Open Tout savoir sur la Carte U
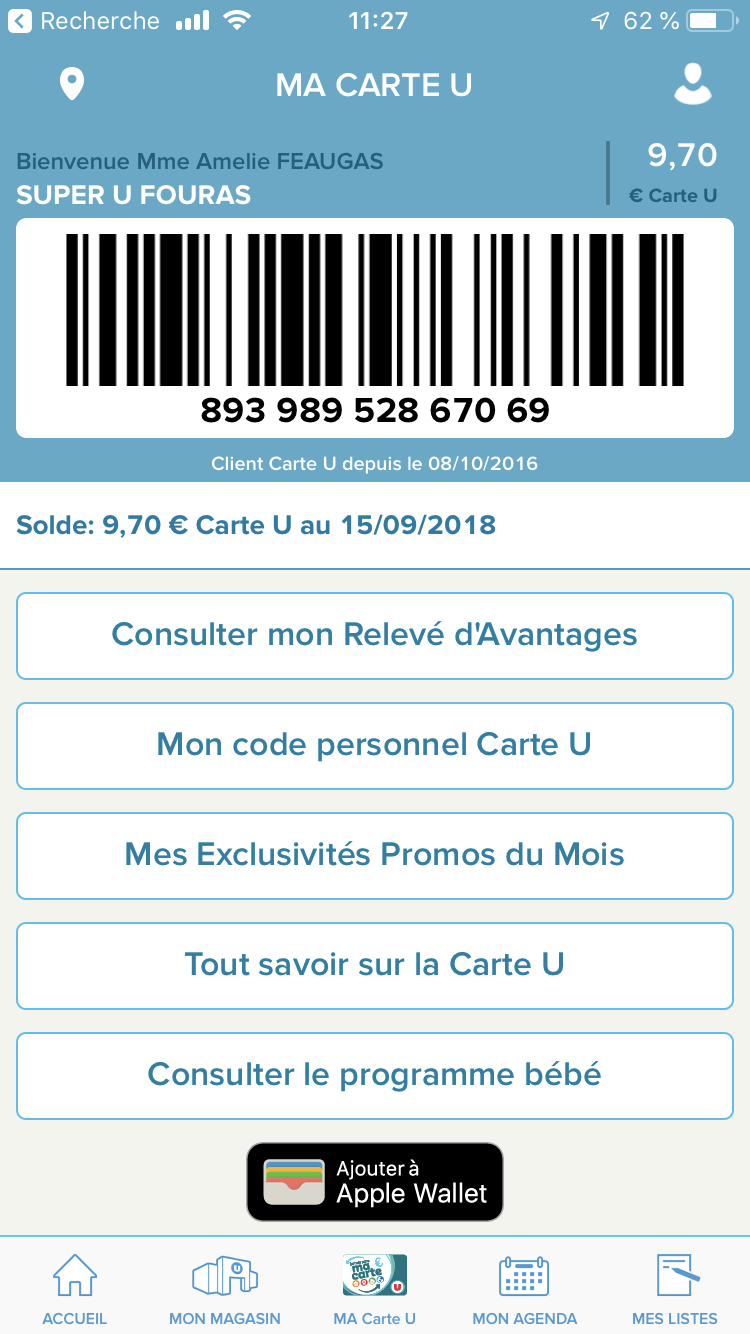 point(375,965)
